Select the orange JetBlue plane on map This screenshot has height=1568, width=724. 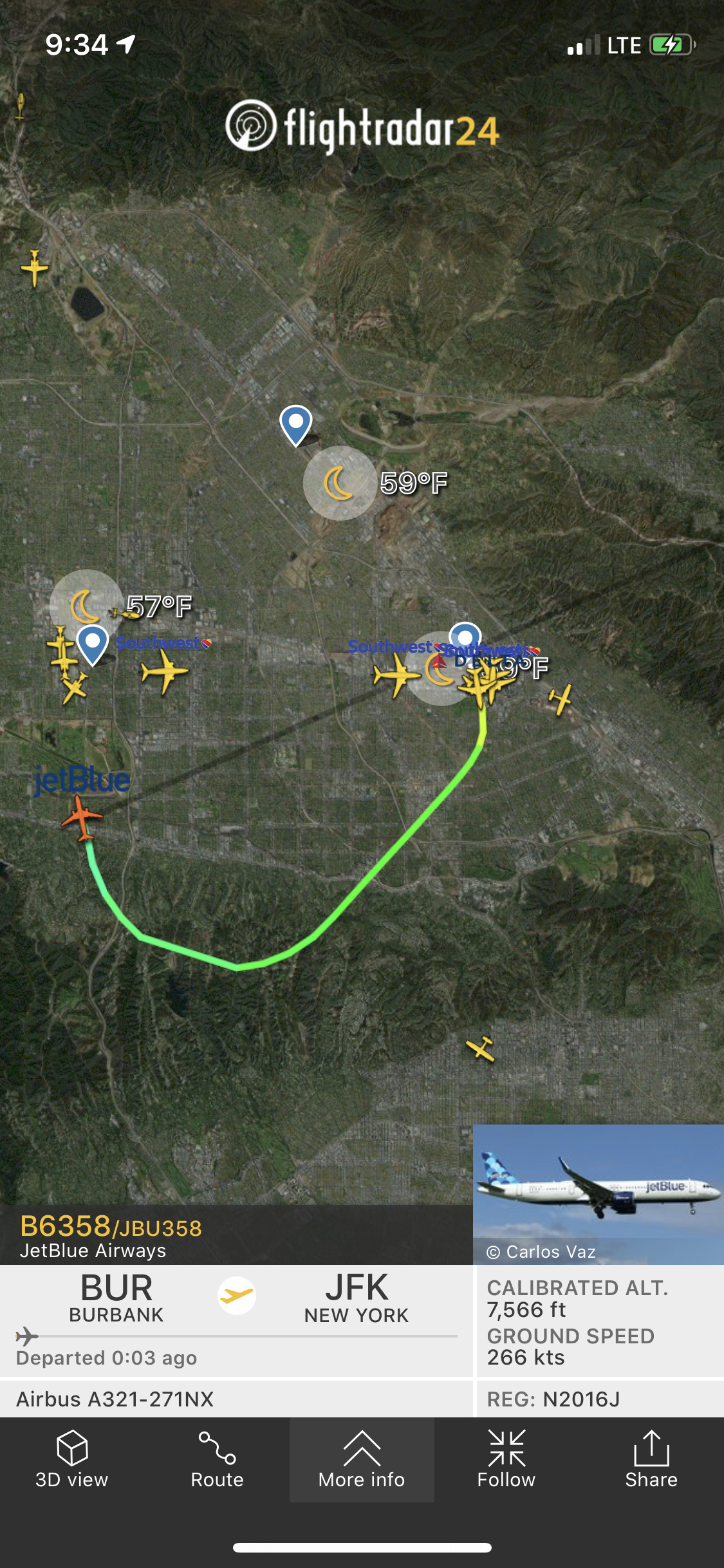(82, 817)
